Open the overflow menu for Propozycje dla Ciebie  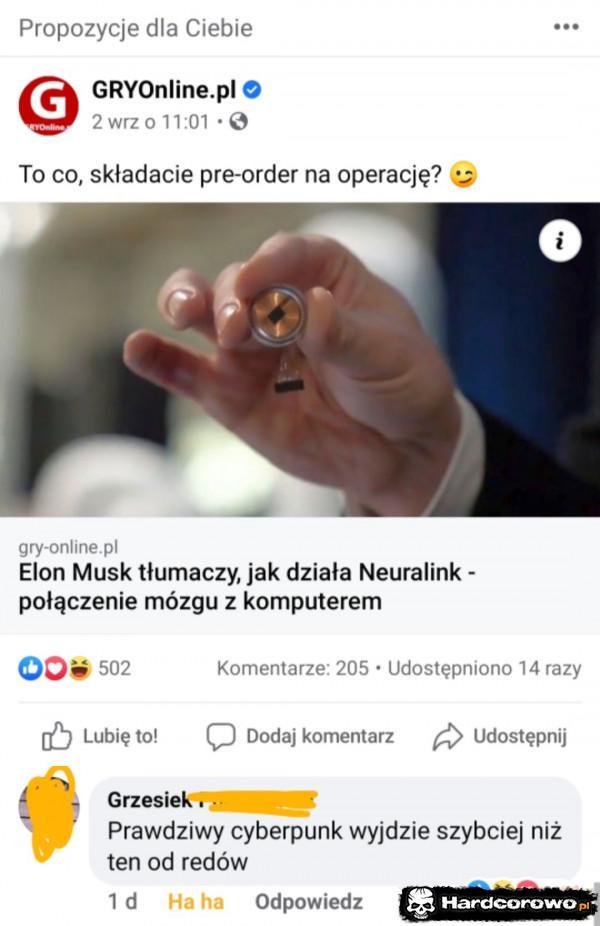pos(566,27)
